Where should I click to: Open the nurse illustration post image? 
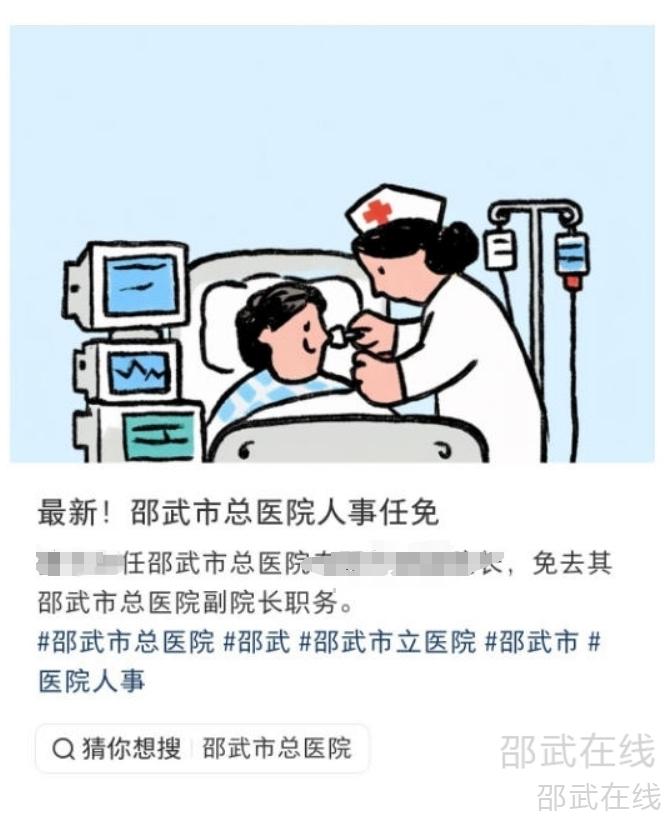click(332, 245)
